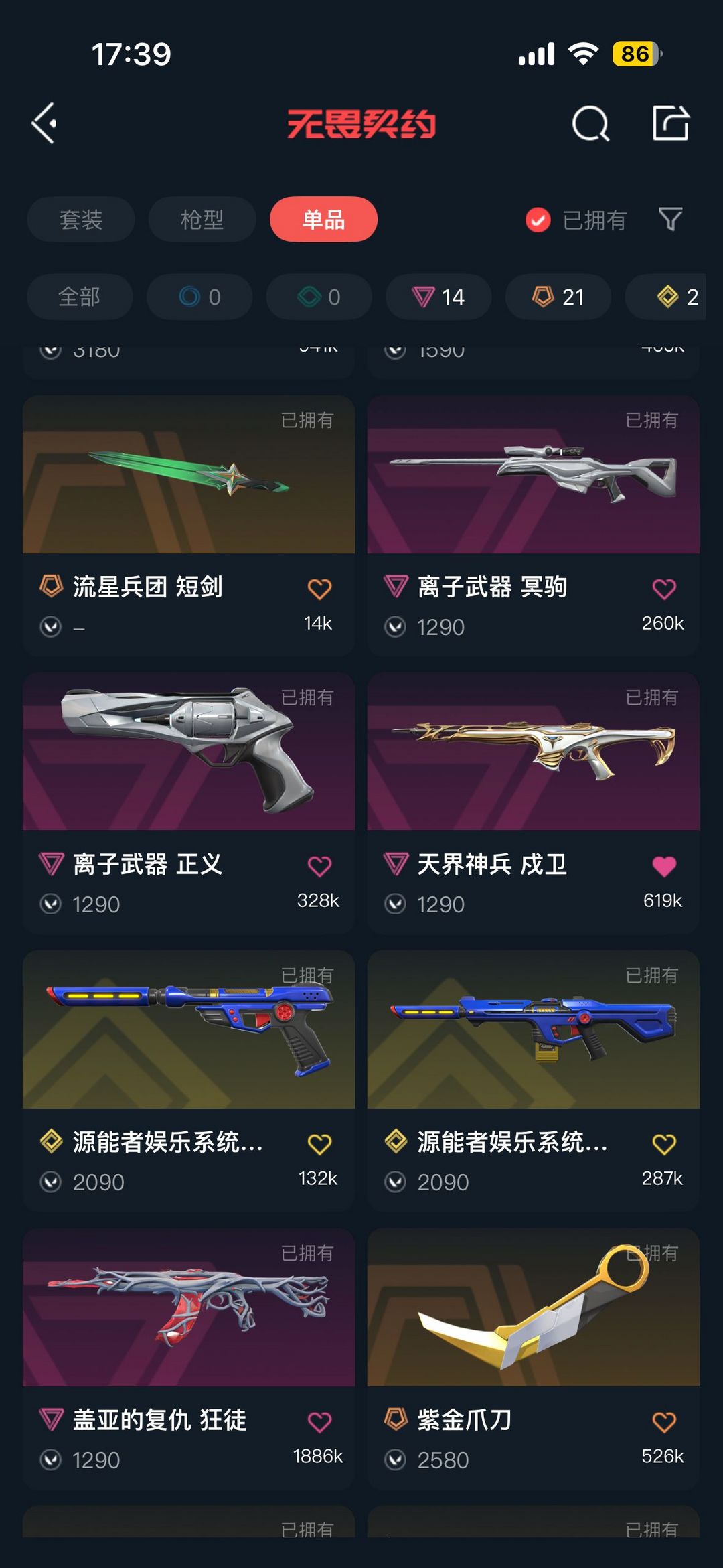Open the filter funnel icon

click(670, 219)
